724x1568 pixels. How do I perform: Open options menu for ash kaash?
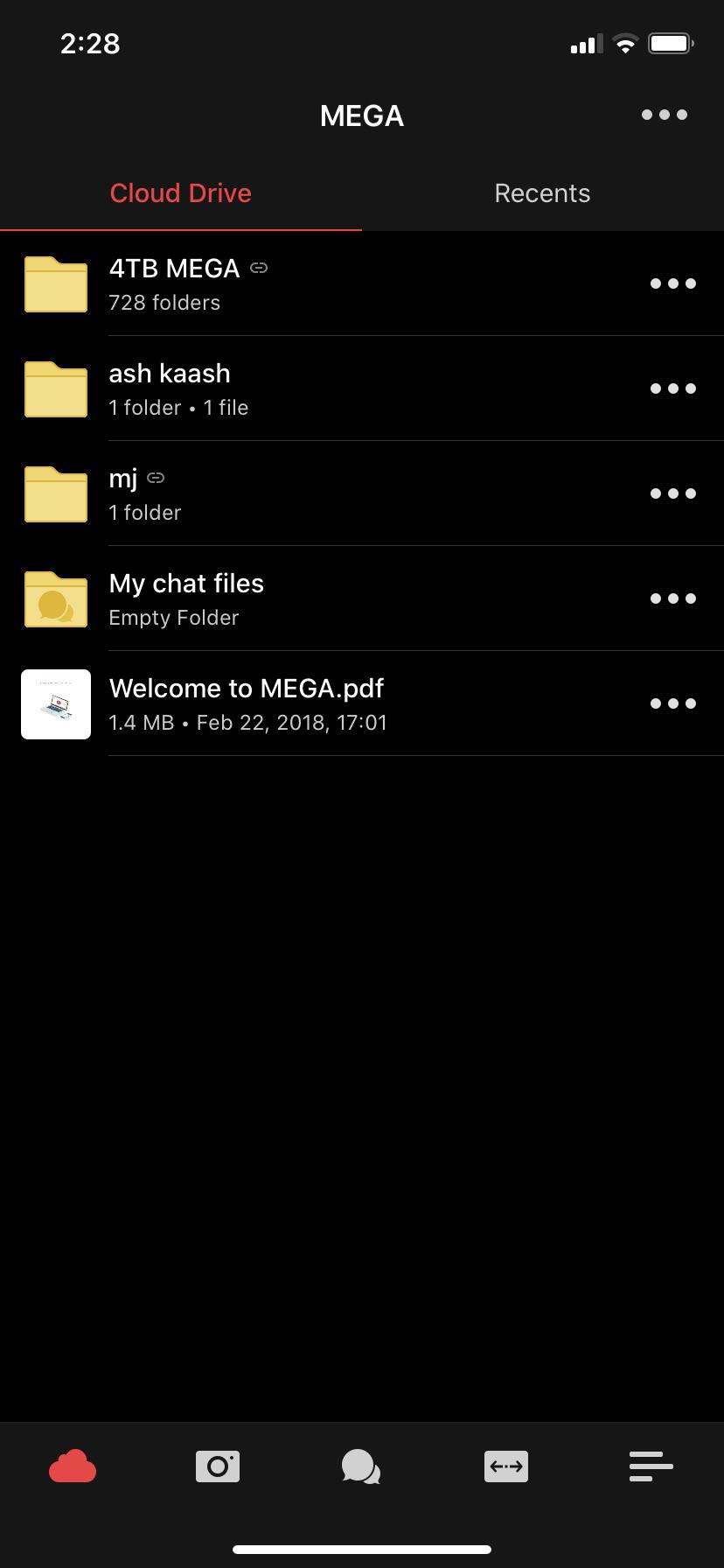673,388
